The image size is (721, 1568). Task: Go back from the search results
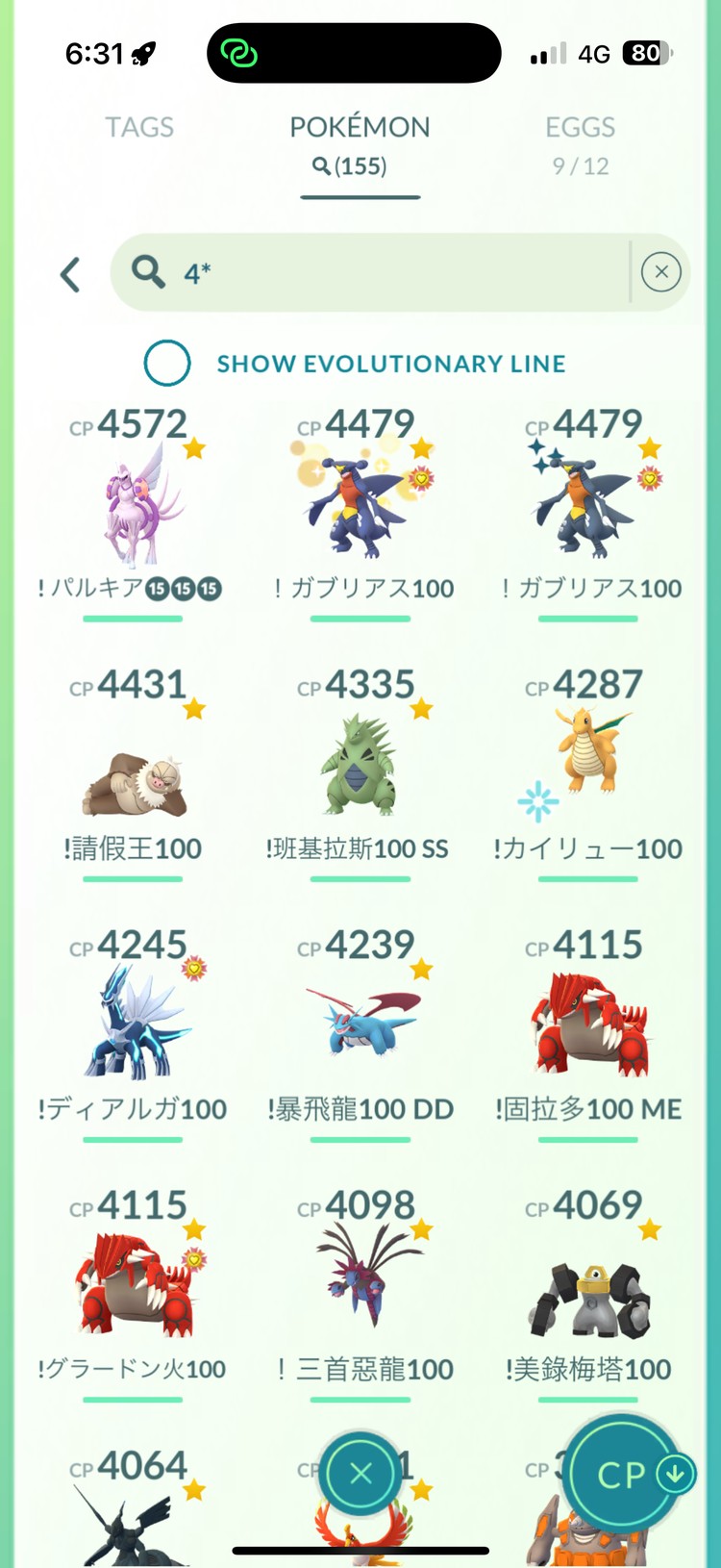(x=70, y=275)
